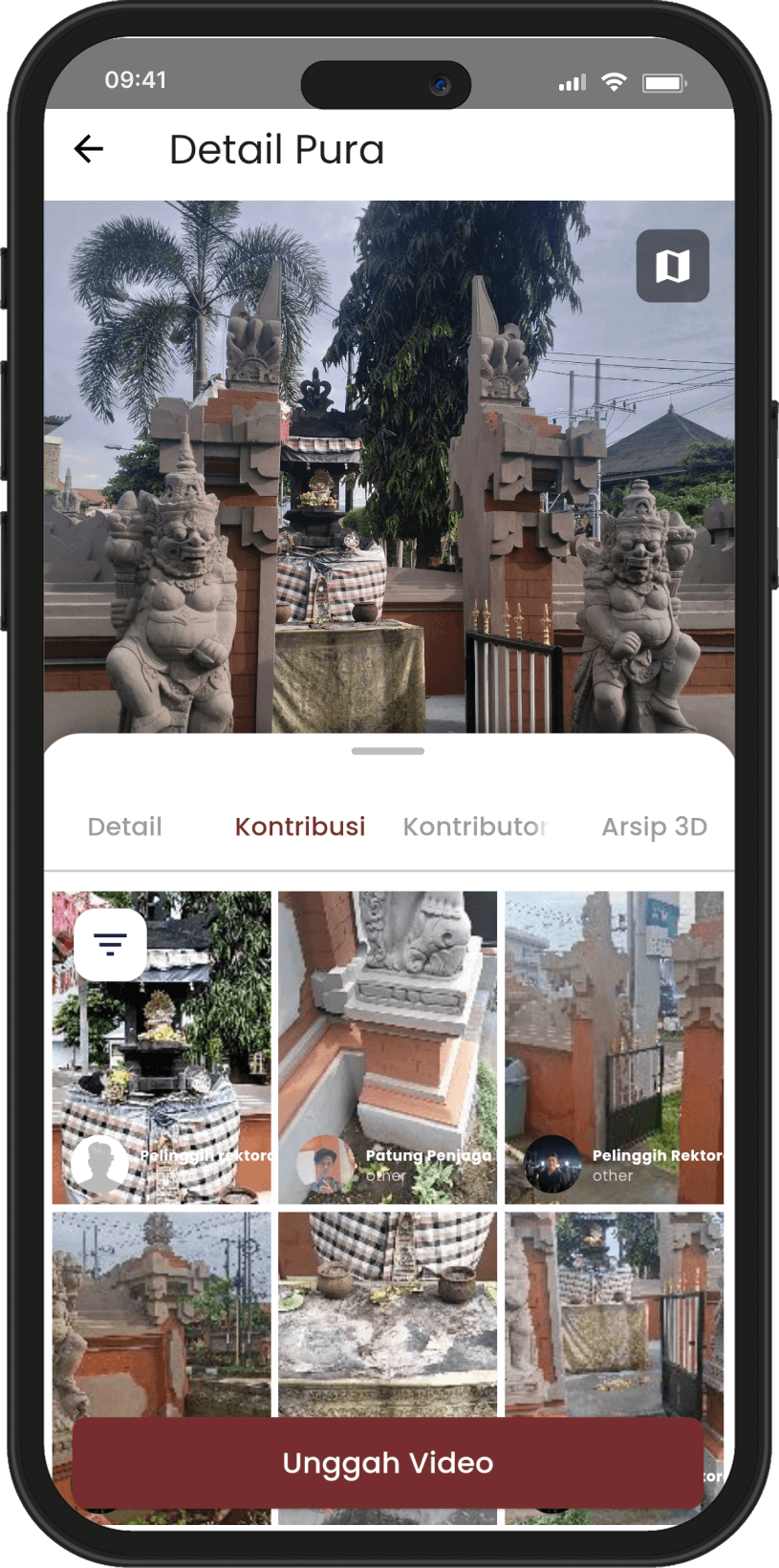Switch to the Arsip 3D tab

tap(653, 827)
